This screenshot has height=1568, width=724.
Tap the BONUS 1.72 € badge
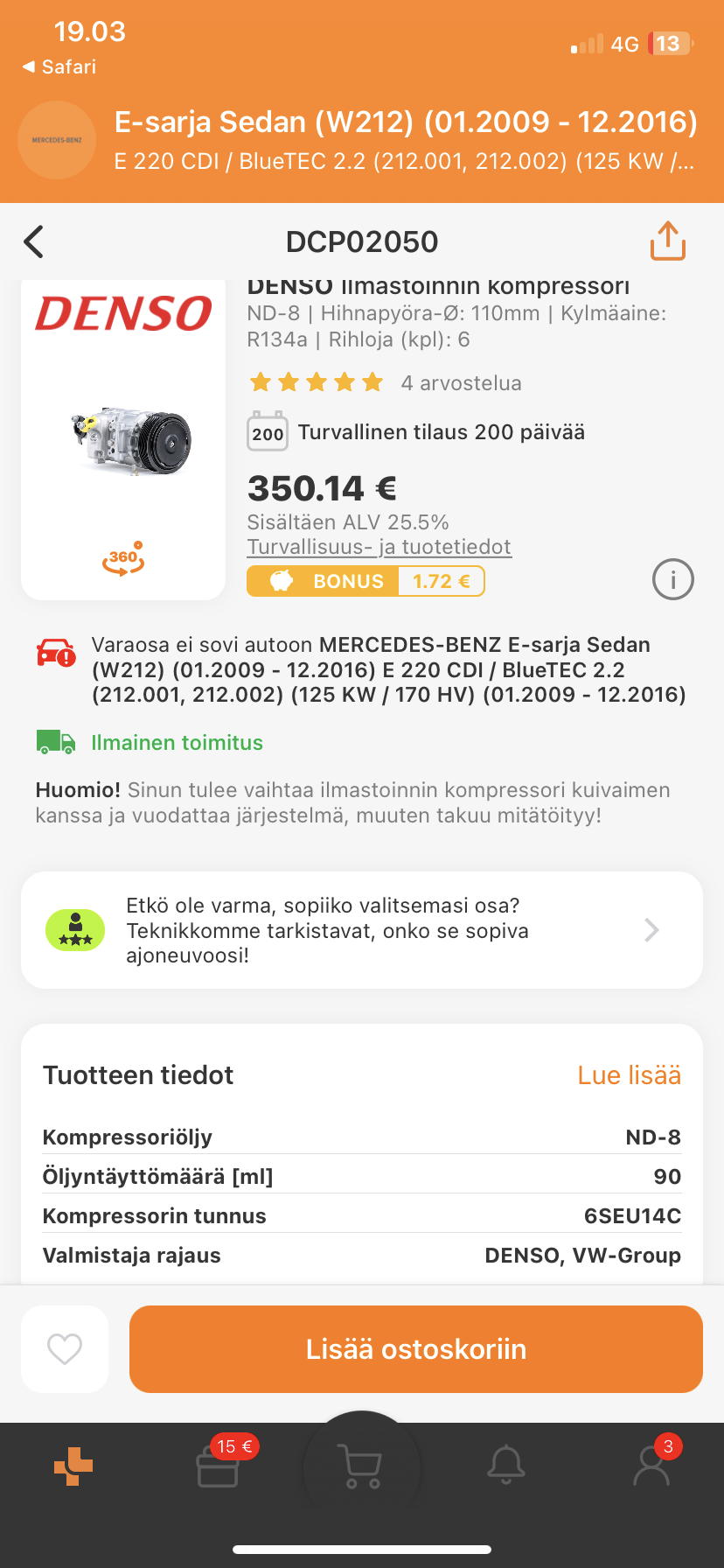[365, 581]
